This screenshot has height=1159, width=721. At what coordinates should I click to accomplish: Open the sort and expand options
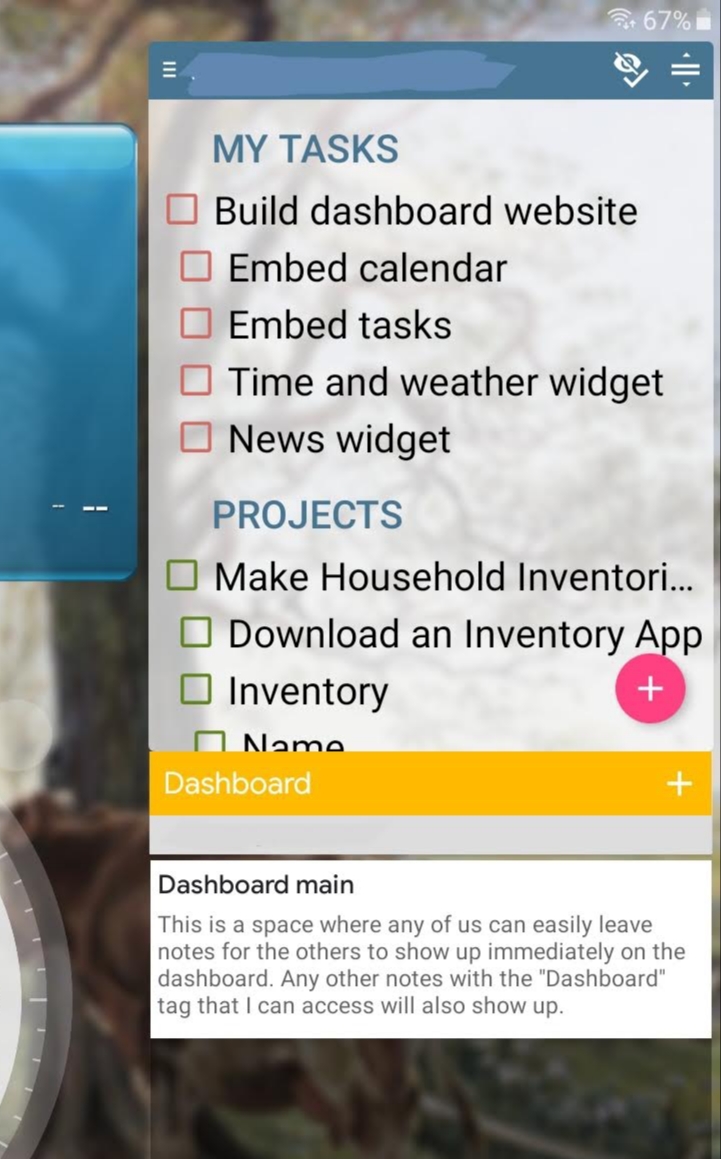tap(685, 70)
